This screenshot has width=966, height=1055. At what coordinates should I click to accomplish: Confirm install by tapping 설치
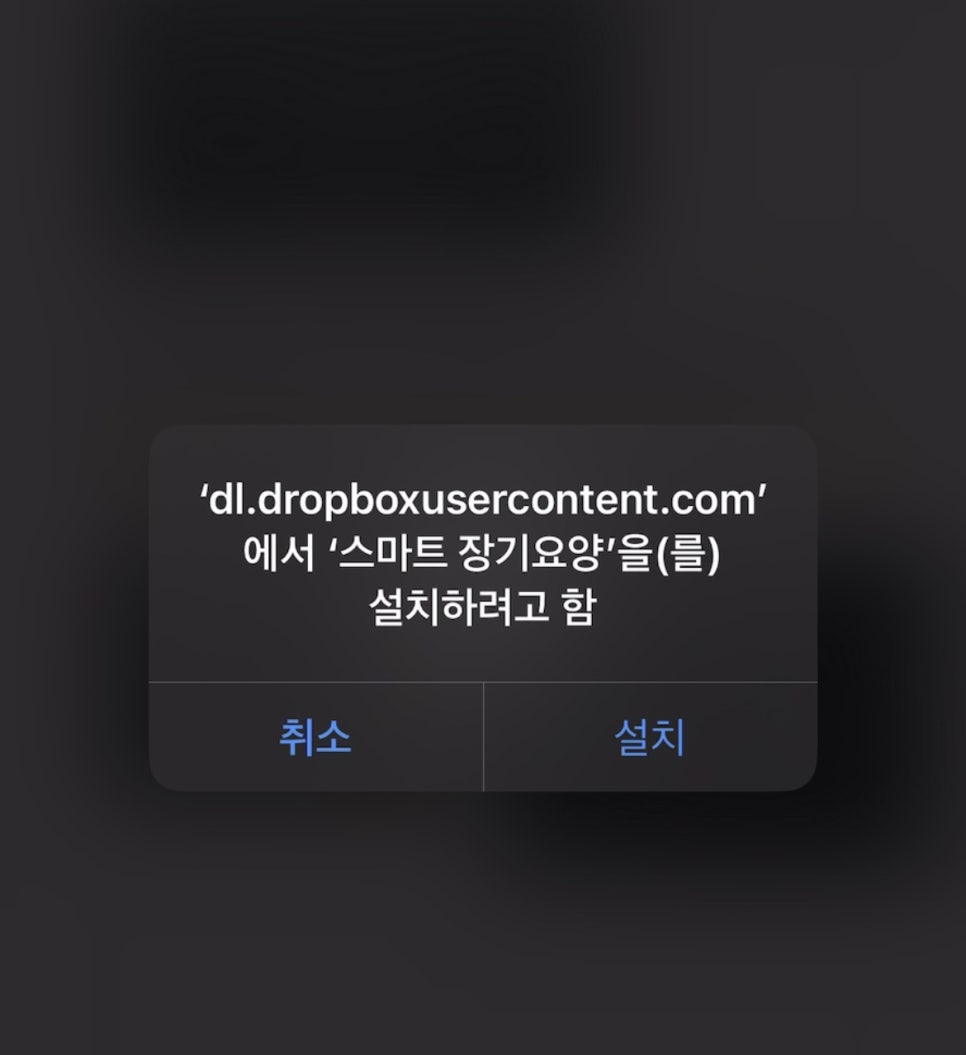[650, 738]
